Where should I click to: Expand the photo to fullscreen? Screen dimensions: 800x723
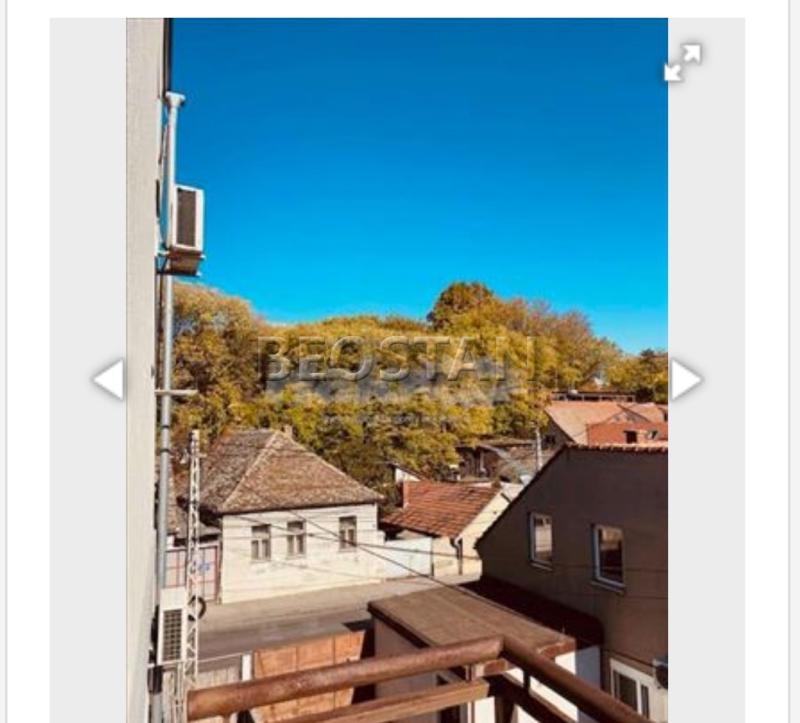click(x=682, y=62)
